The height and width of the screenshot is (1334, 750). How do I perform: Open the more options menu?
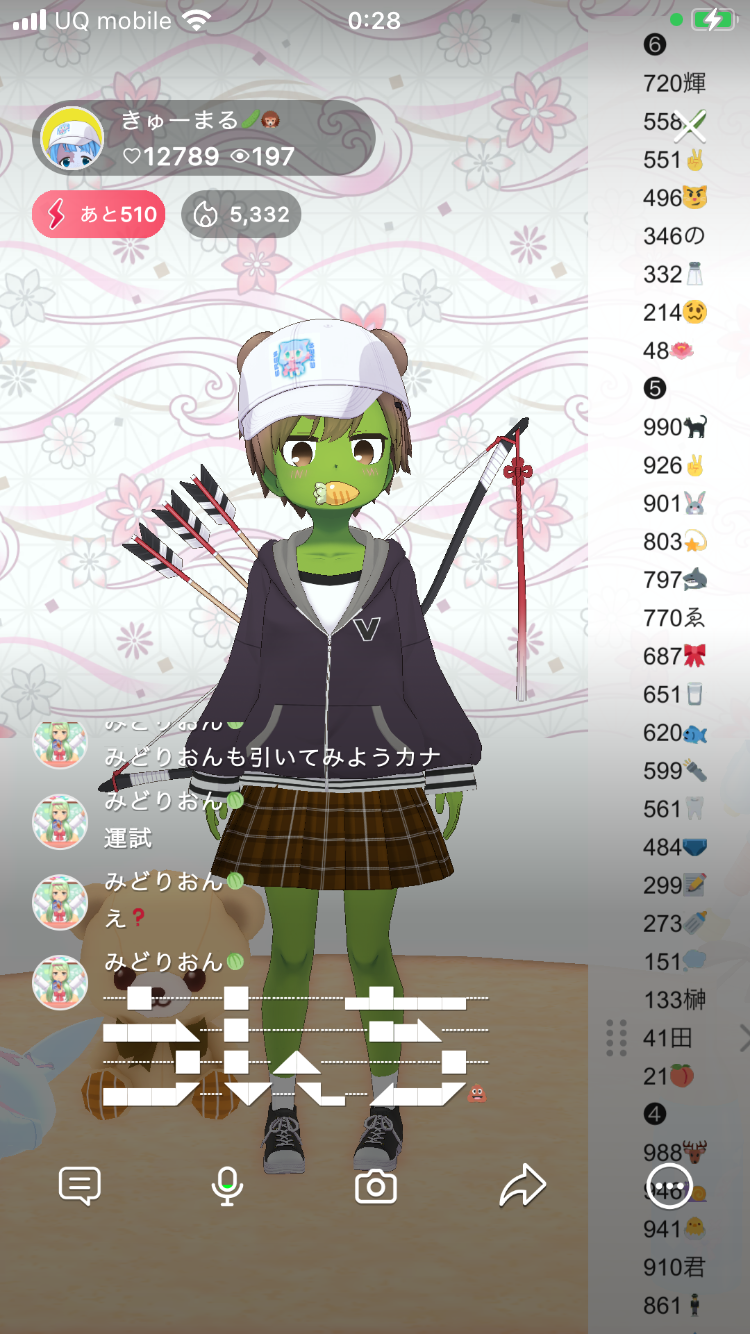point(669,1186)
